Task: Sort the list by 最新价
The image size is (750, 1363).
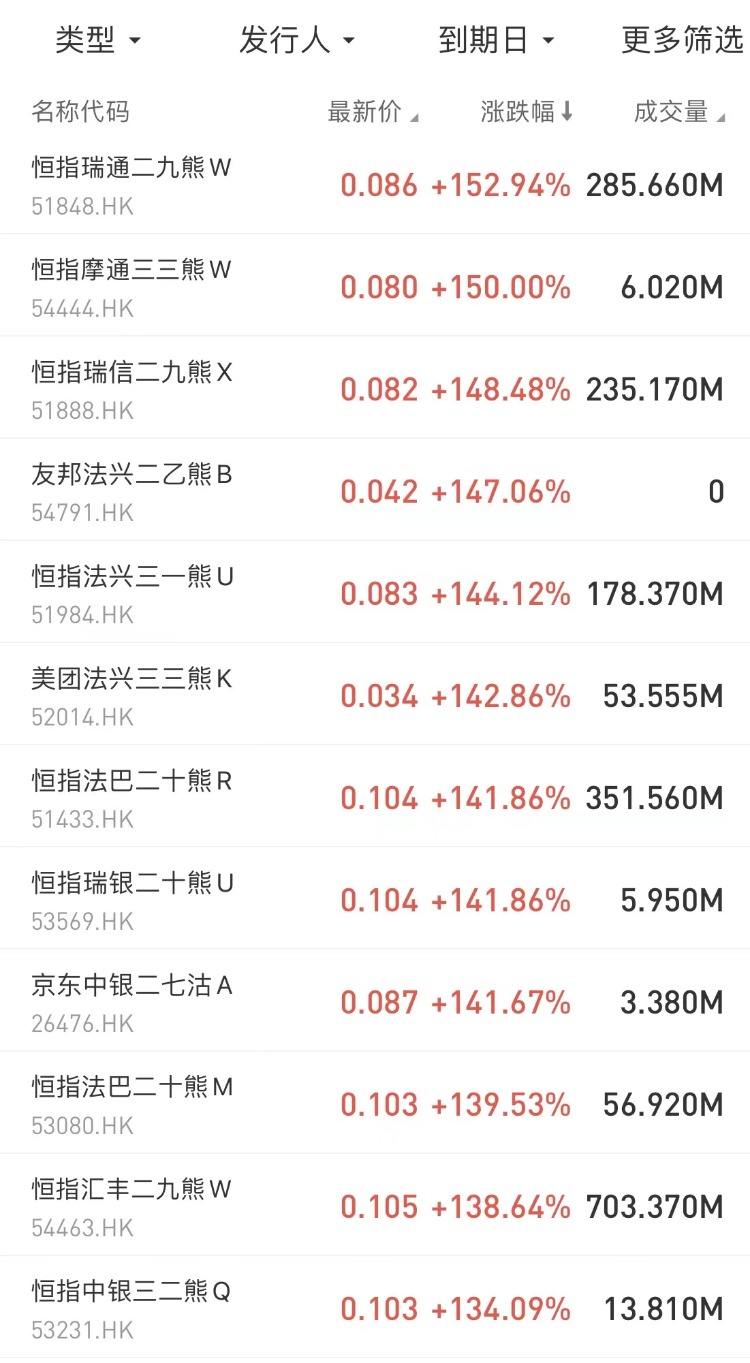Action: (373, 112)
